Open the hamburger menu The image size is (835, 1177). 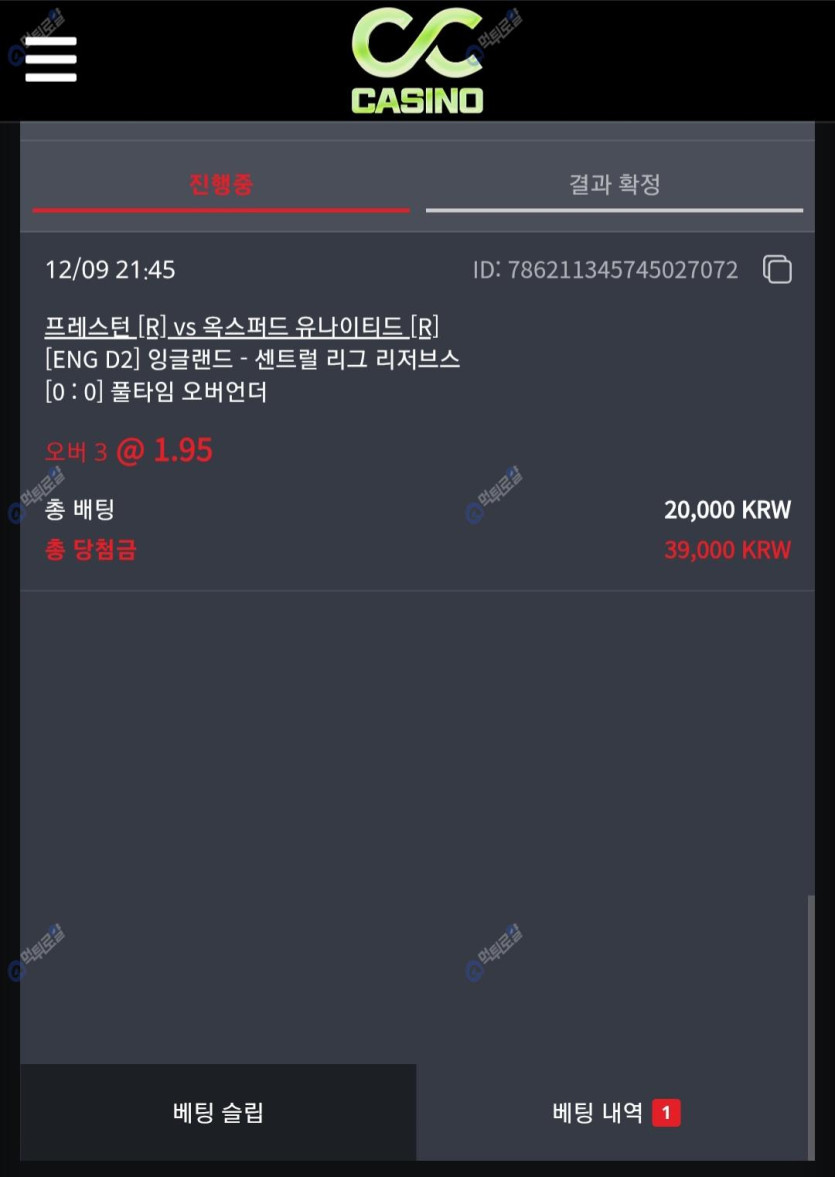(x=51, y=59)
